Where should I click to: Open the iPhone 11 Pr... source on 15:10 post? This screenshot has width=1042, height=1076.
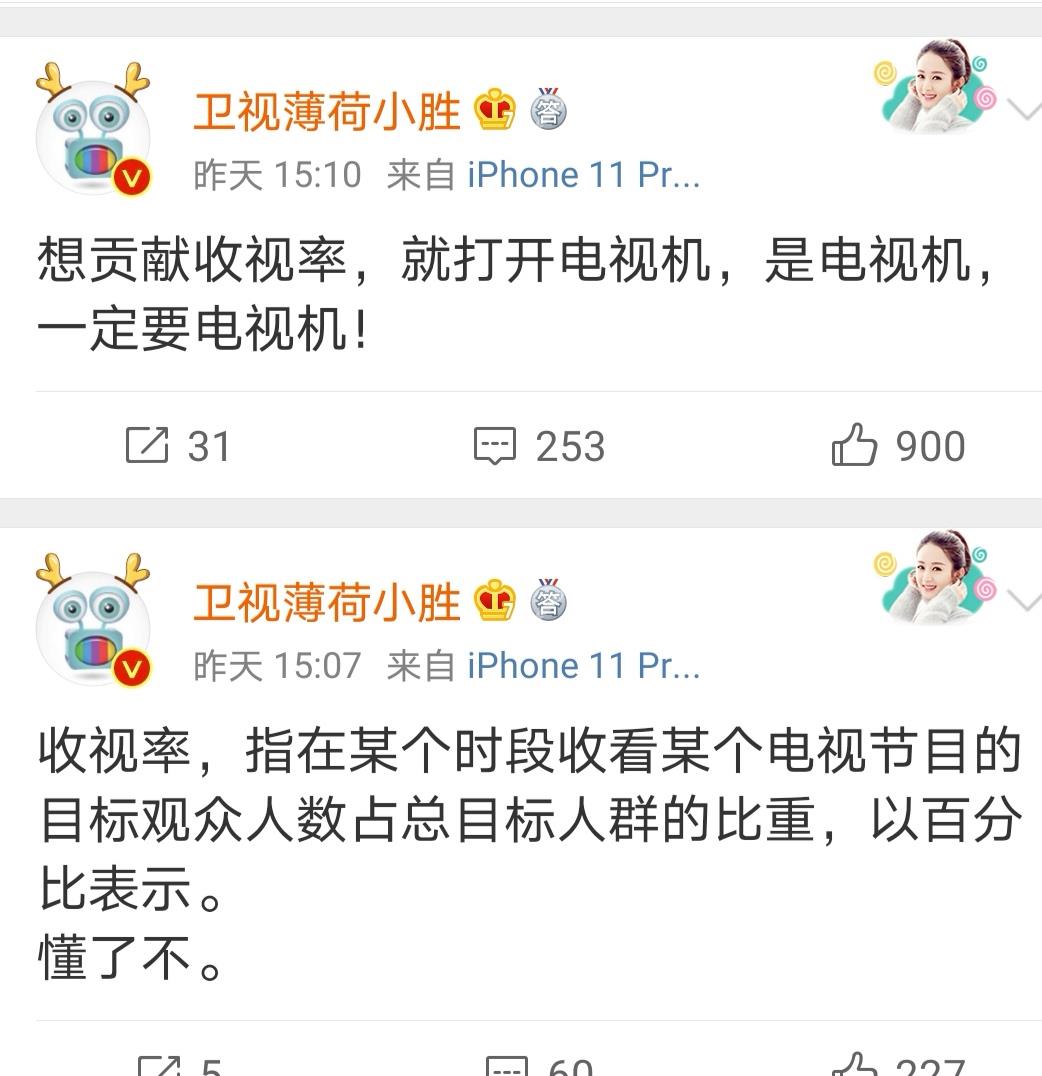583,175
